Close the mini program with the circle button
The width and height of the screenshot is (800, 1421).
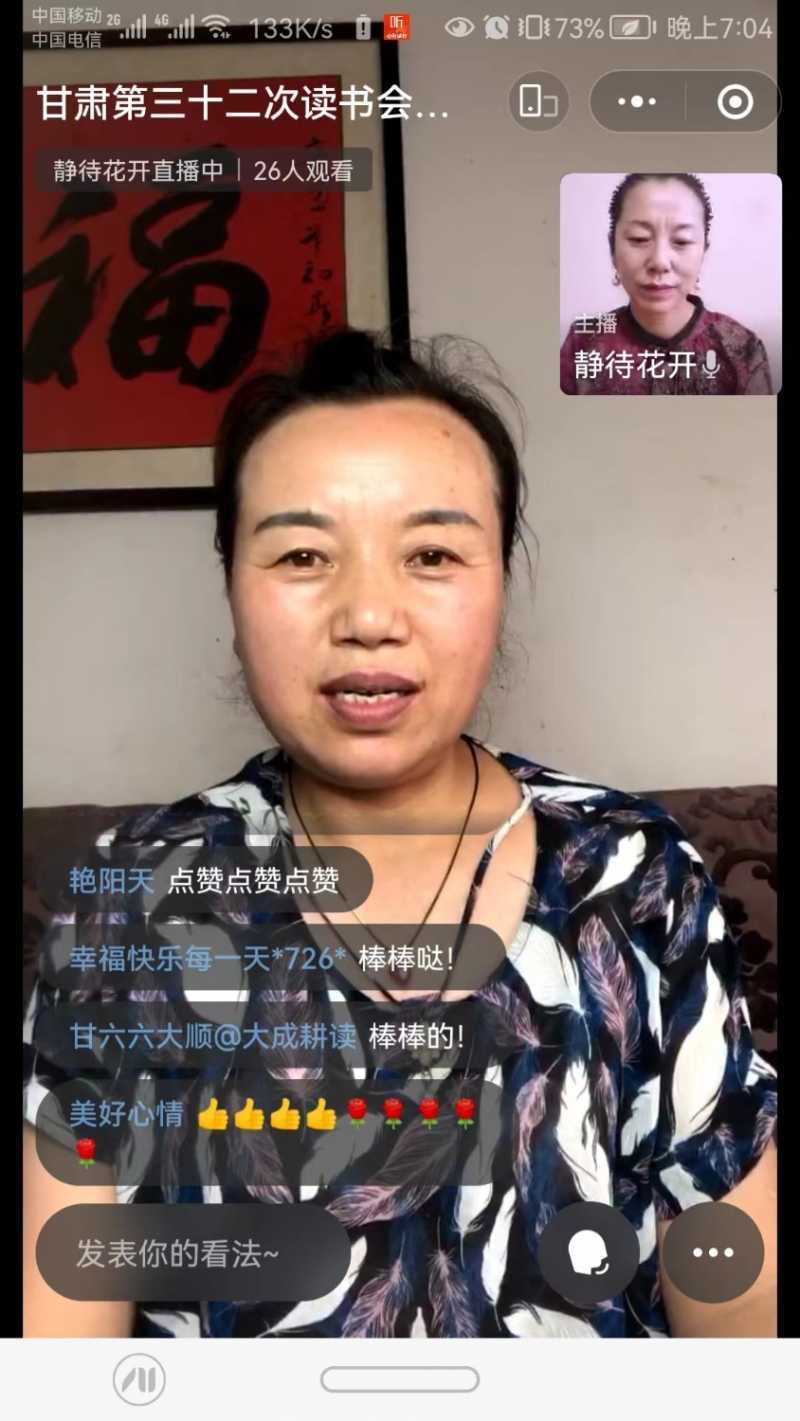click(x=735, y=102)
